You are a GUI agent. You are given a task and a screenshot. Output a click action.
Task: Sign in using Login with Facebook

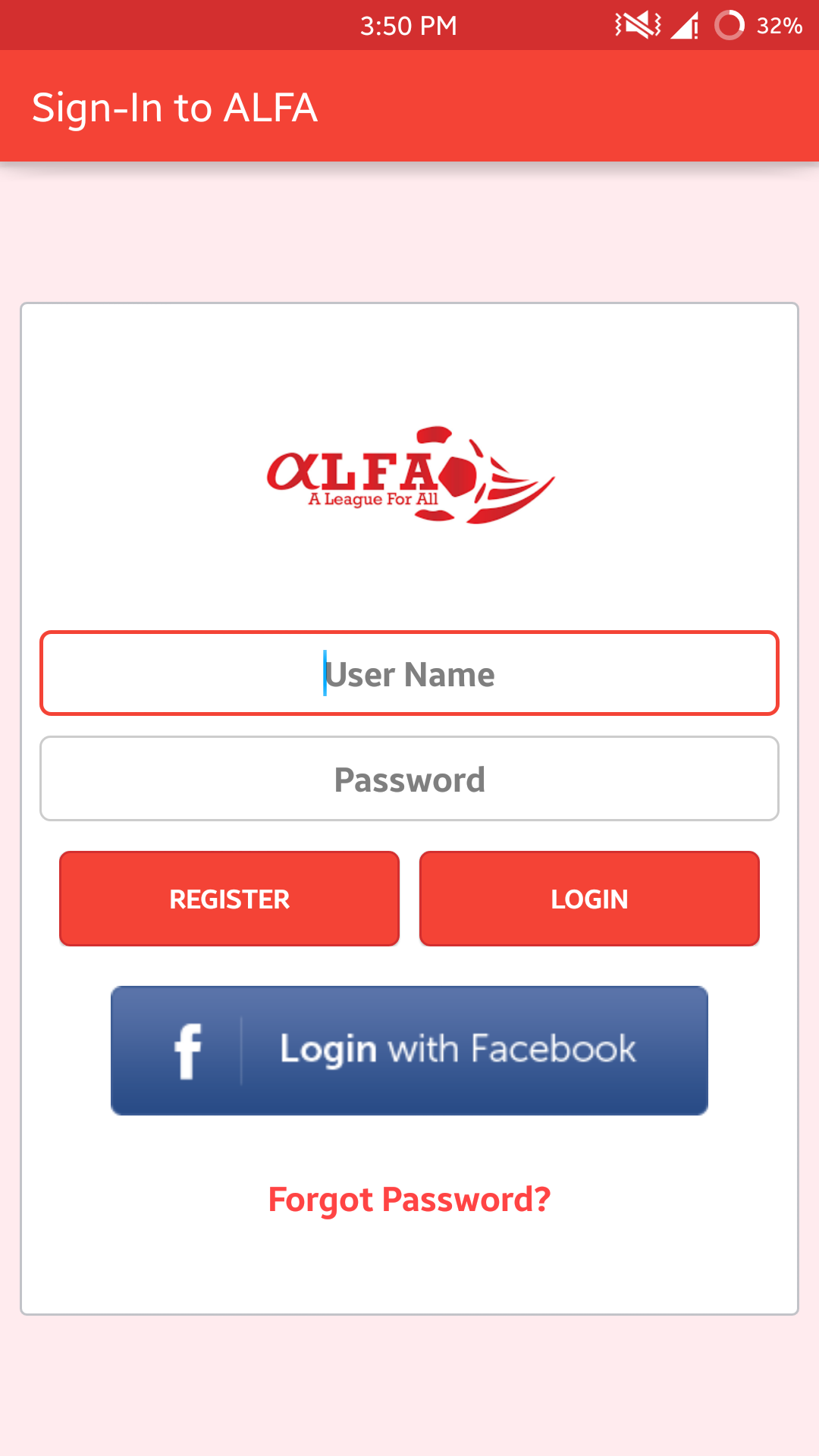[x=409, y=1050]
